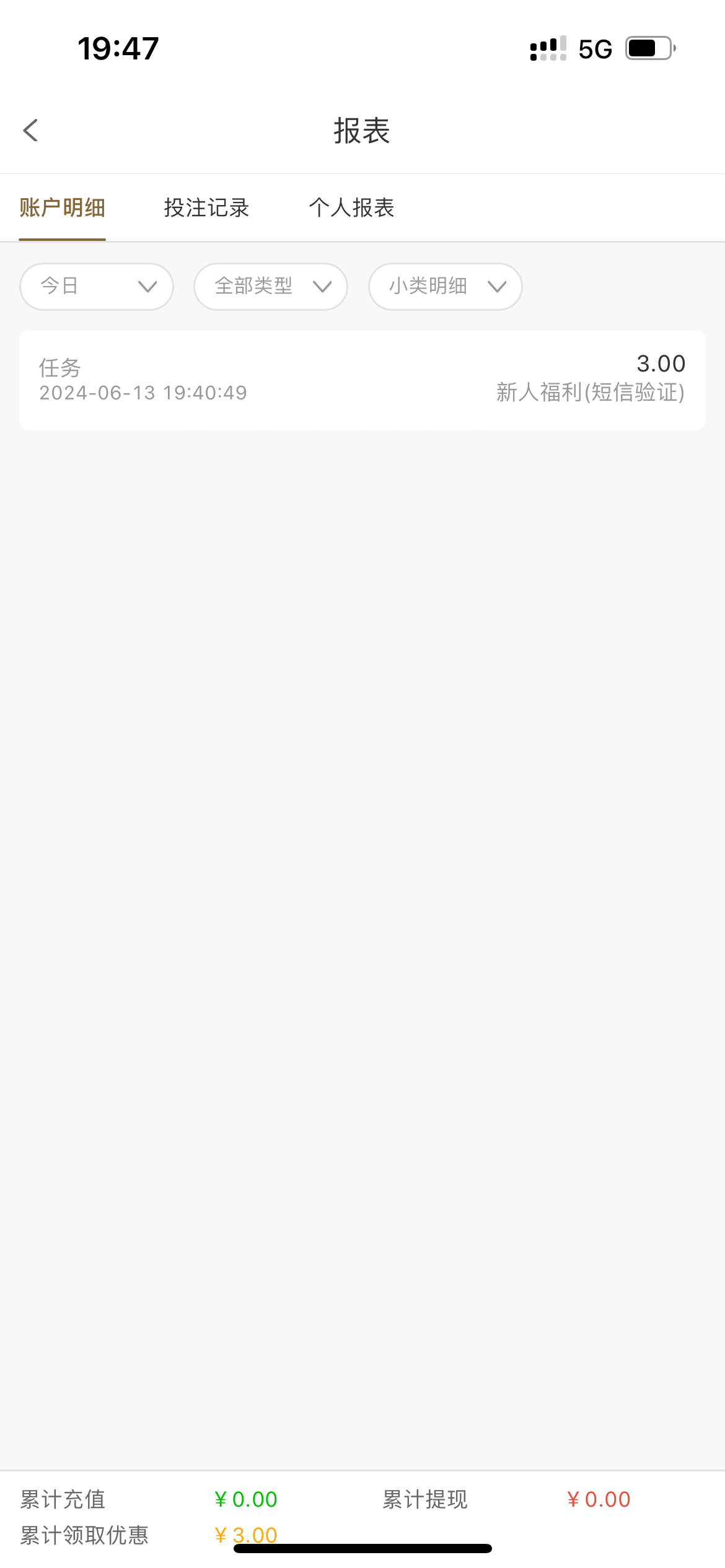Go back from the 报表 page
Image resolution: width=725 pixels, height=1568 pixels.
point(31,131)
